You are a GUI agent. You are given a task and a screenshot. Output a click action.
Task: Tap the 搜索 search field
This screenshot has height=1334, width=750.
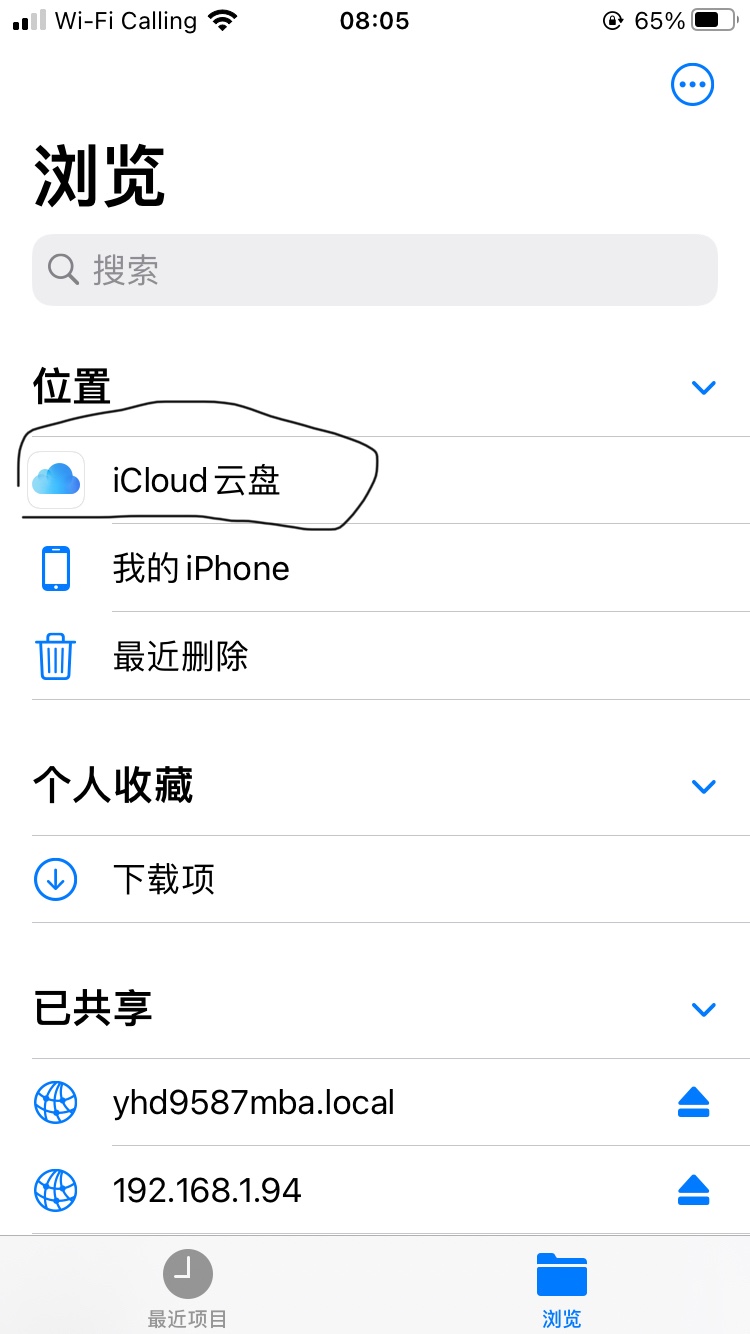tap(375, 270)
